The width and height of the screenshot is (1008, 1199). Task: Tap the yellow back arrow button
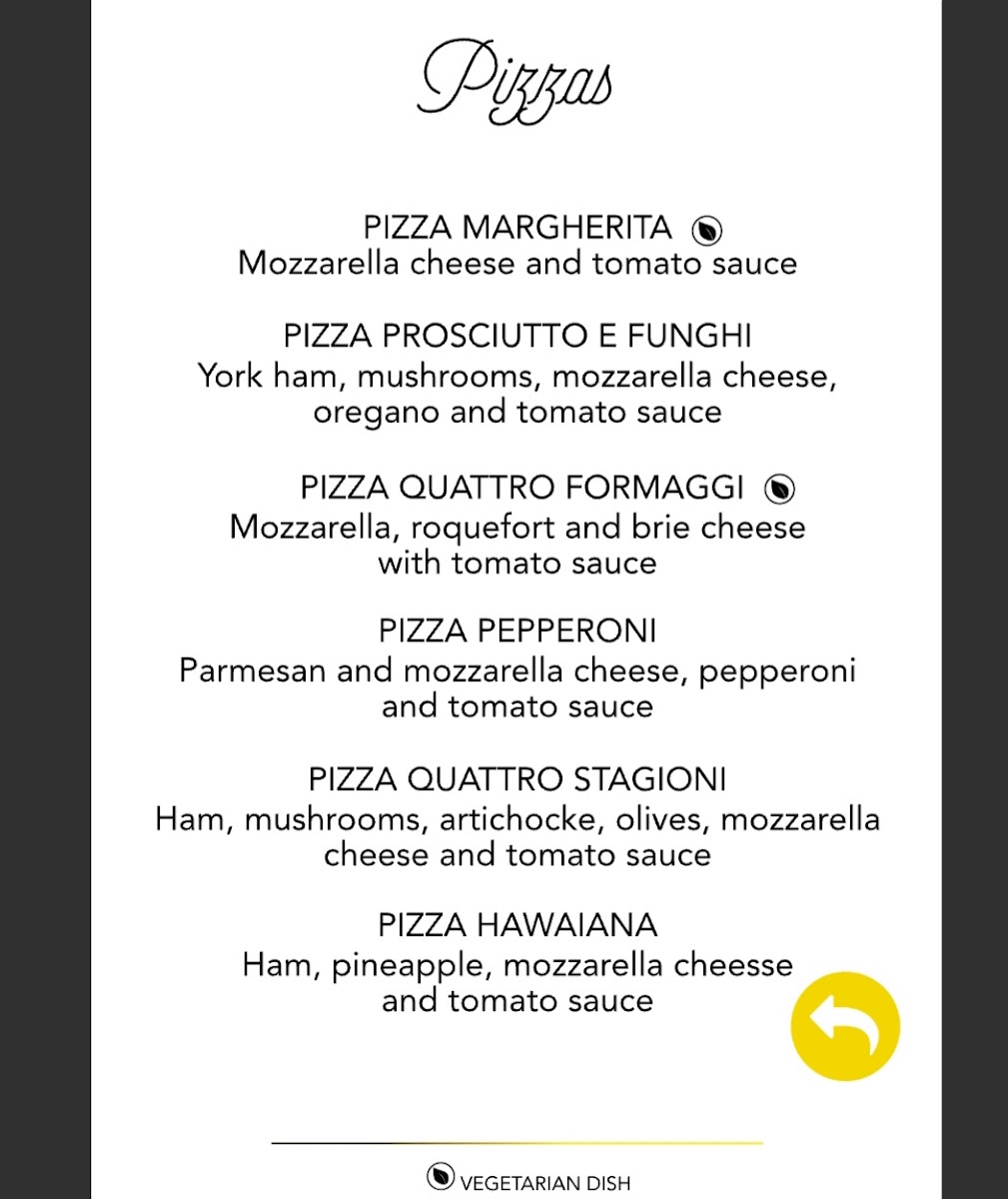click(845, 1026)
